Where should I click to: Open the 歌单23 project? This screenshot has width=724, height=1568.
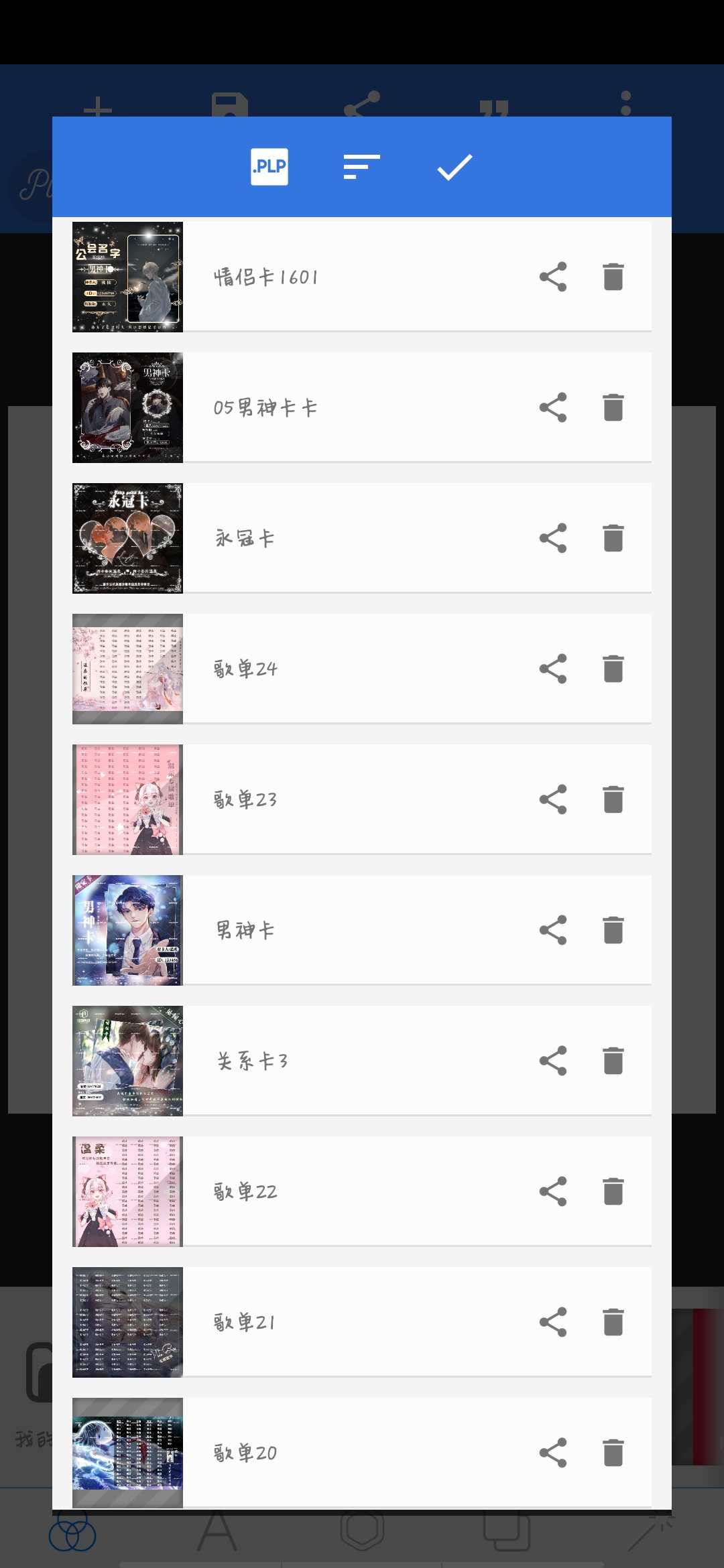click(362, 799)
